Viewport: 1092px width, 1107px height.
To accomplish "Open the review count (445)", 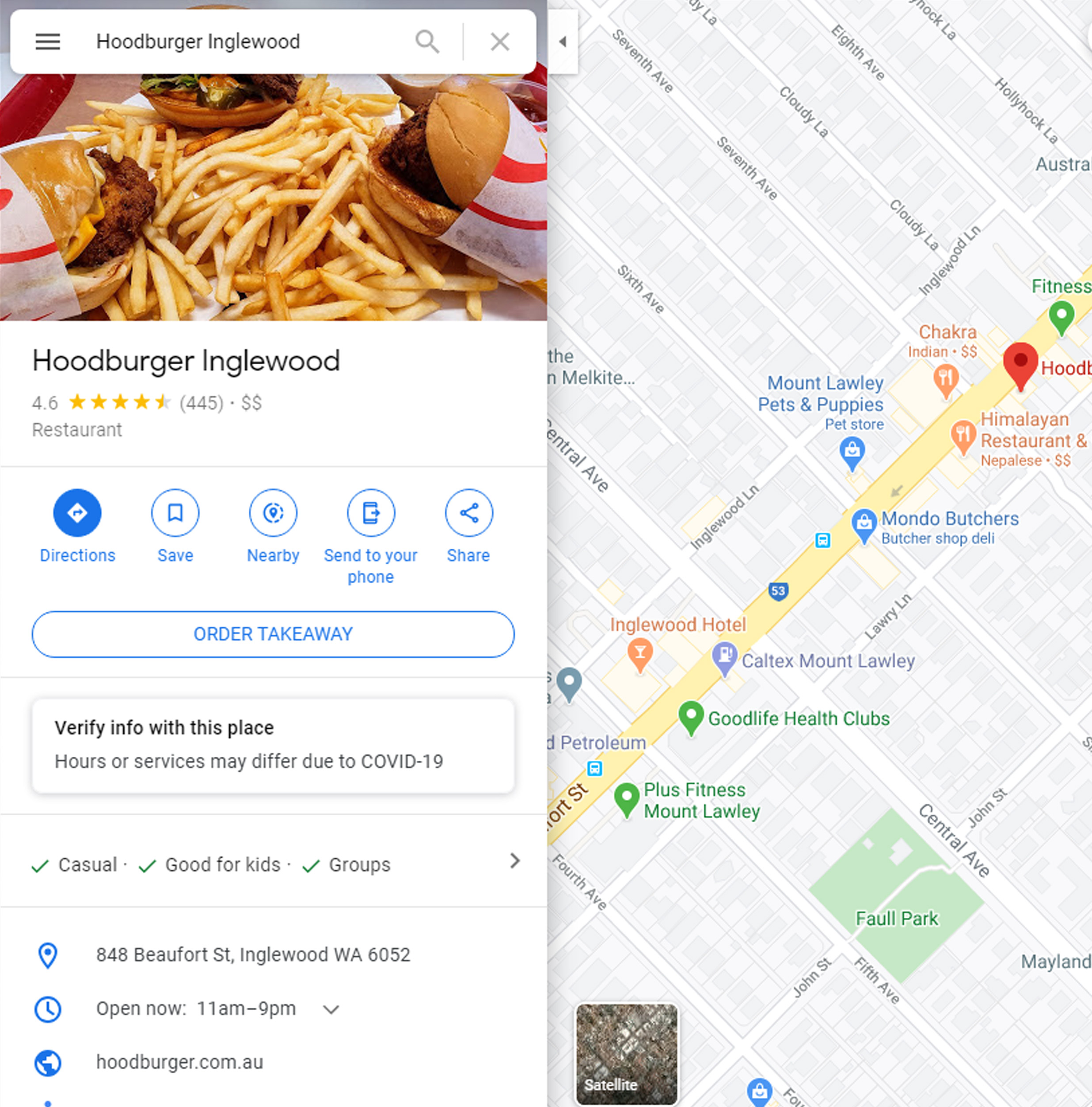I will click(x=201, y=403).
